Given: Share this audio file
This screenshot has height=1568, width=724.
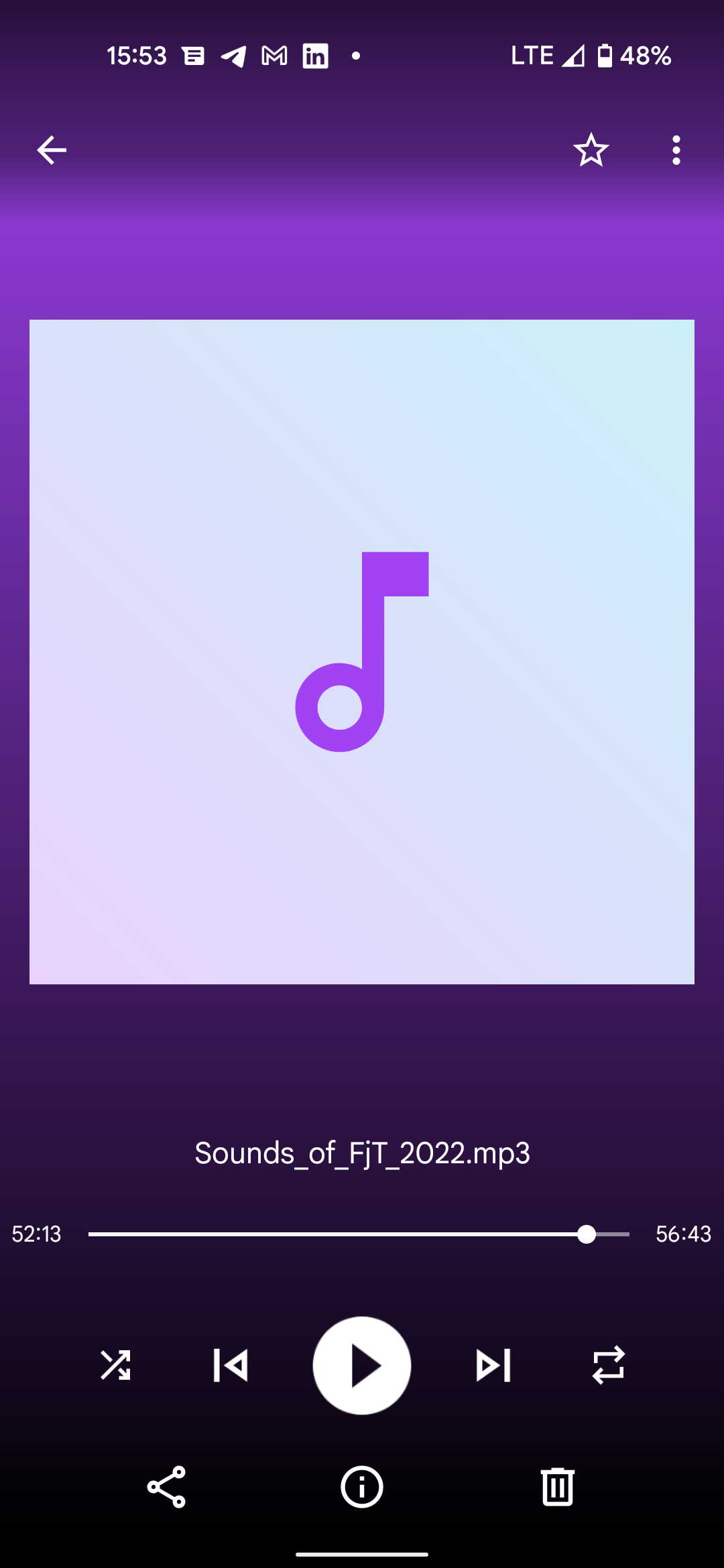Looking at the screenshot, I should click(166, 1487).
